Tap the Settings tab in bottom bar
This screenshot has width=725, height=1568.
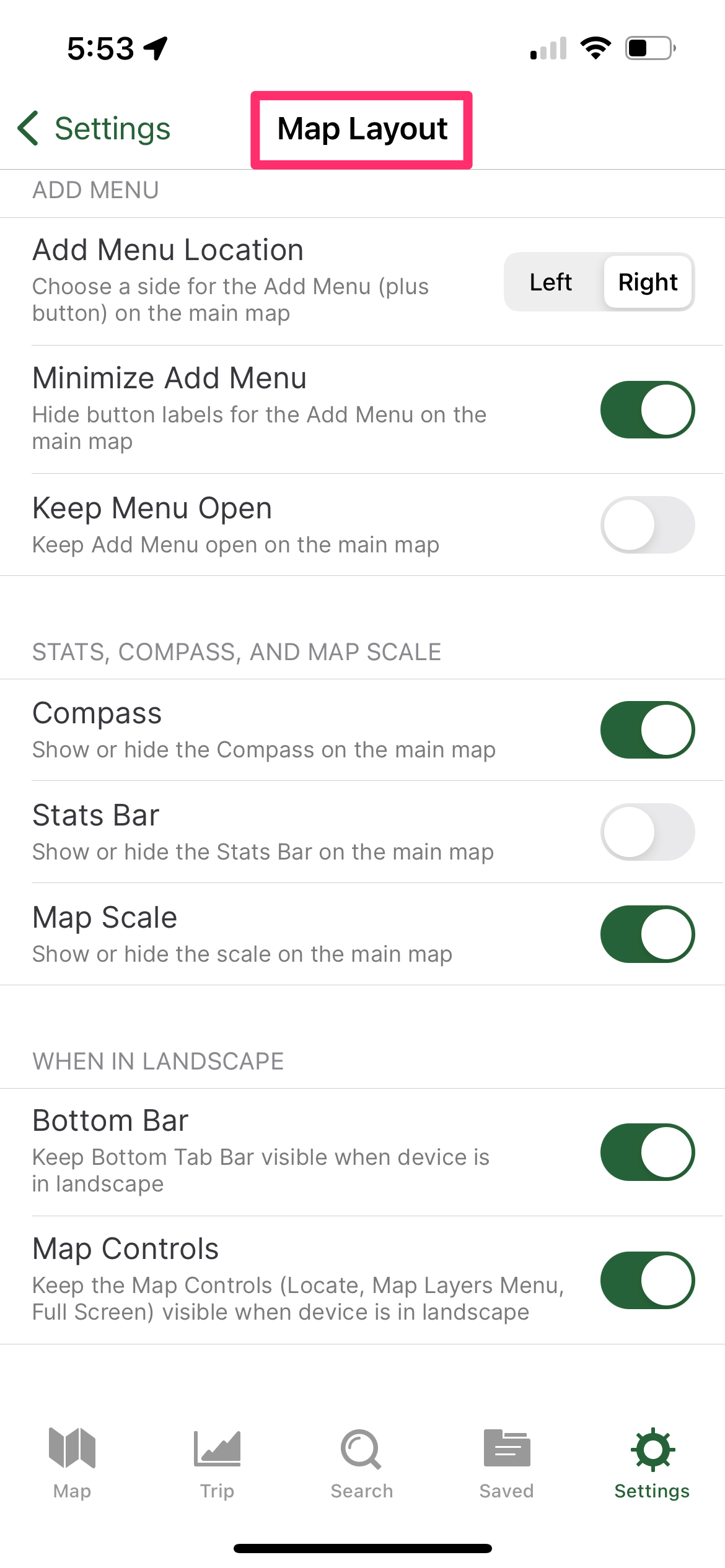[652, 1463]
